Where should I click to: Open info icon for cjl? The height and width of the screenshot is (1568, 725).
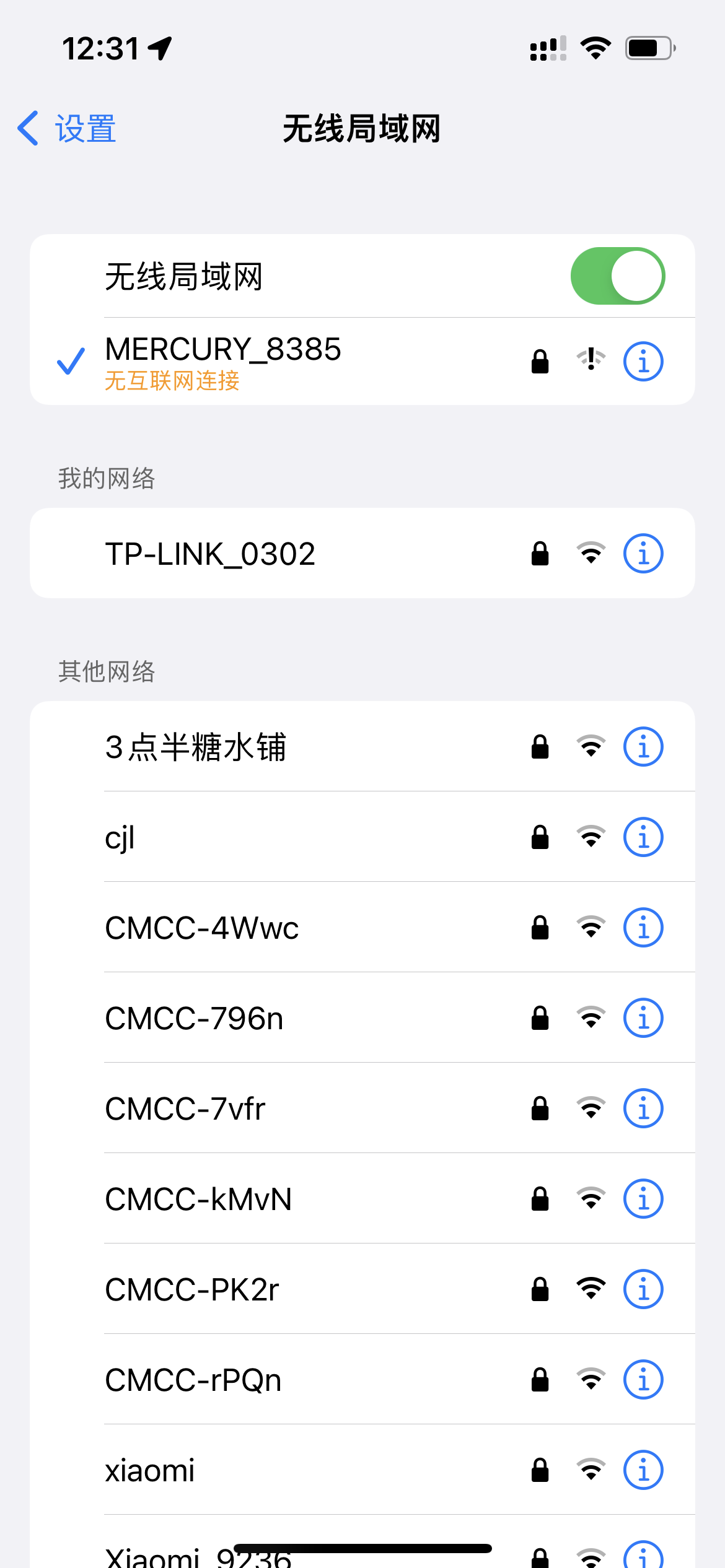click(643, 837)
